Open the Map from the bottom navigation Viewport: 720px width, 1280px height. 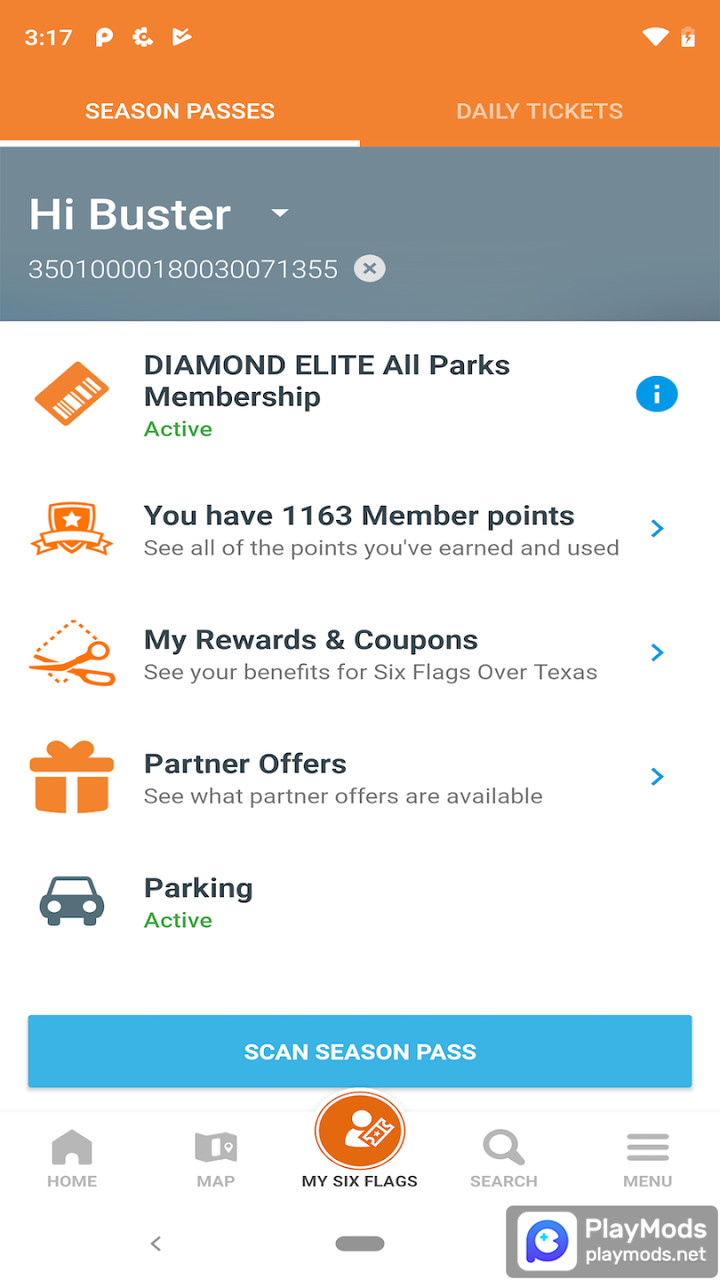tap(215, 1150)
